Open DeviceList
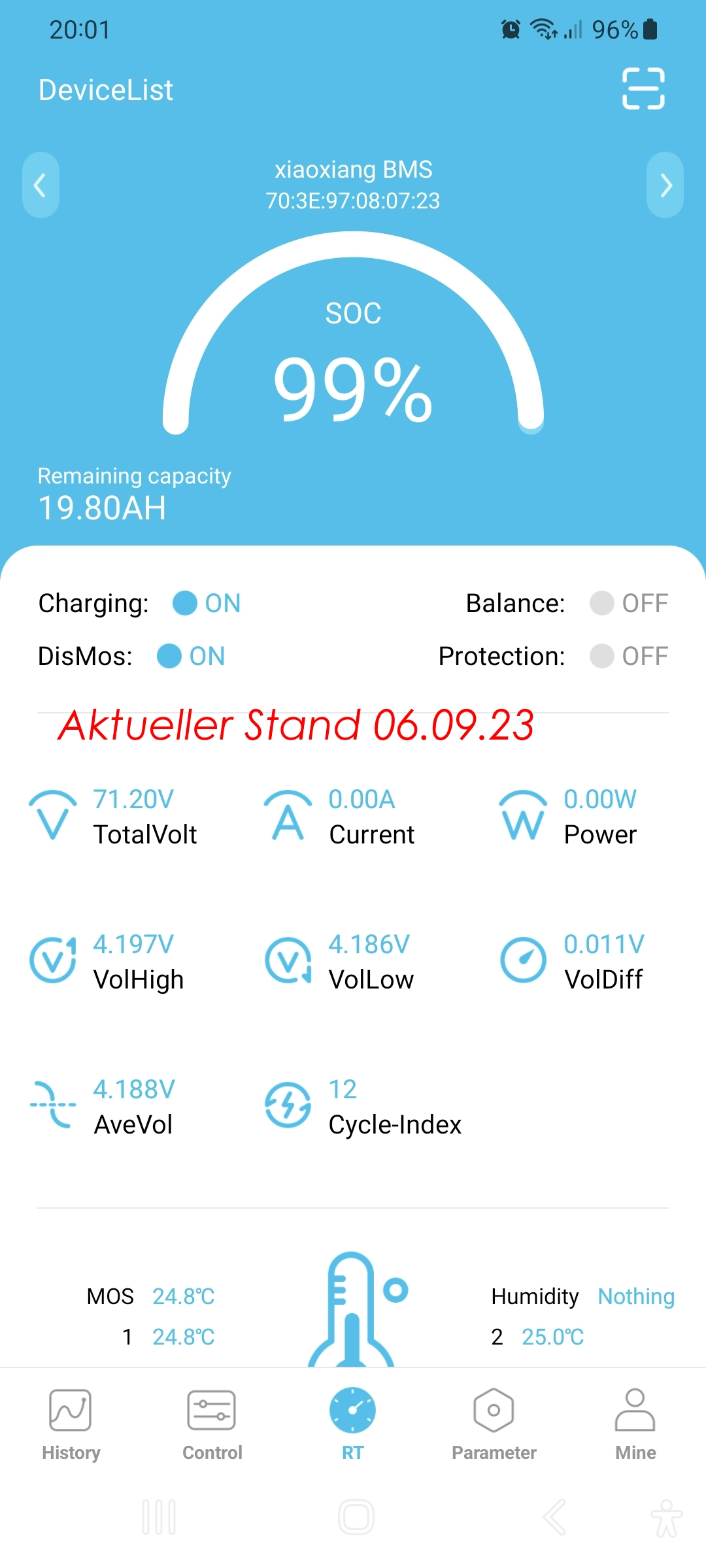 pyautogui.click(x=106, y=90)
